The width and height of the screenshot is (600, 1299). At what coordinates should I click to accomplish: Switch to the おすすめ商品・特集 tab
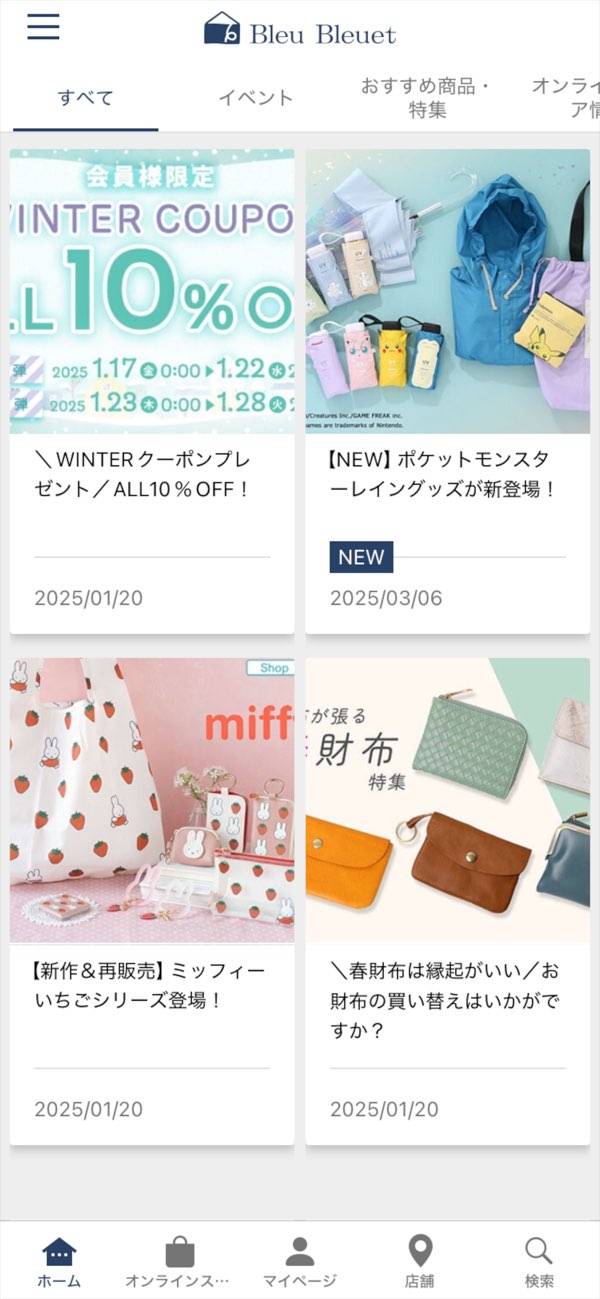[x=427, y=98]
